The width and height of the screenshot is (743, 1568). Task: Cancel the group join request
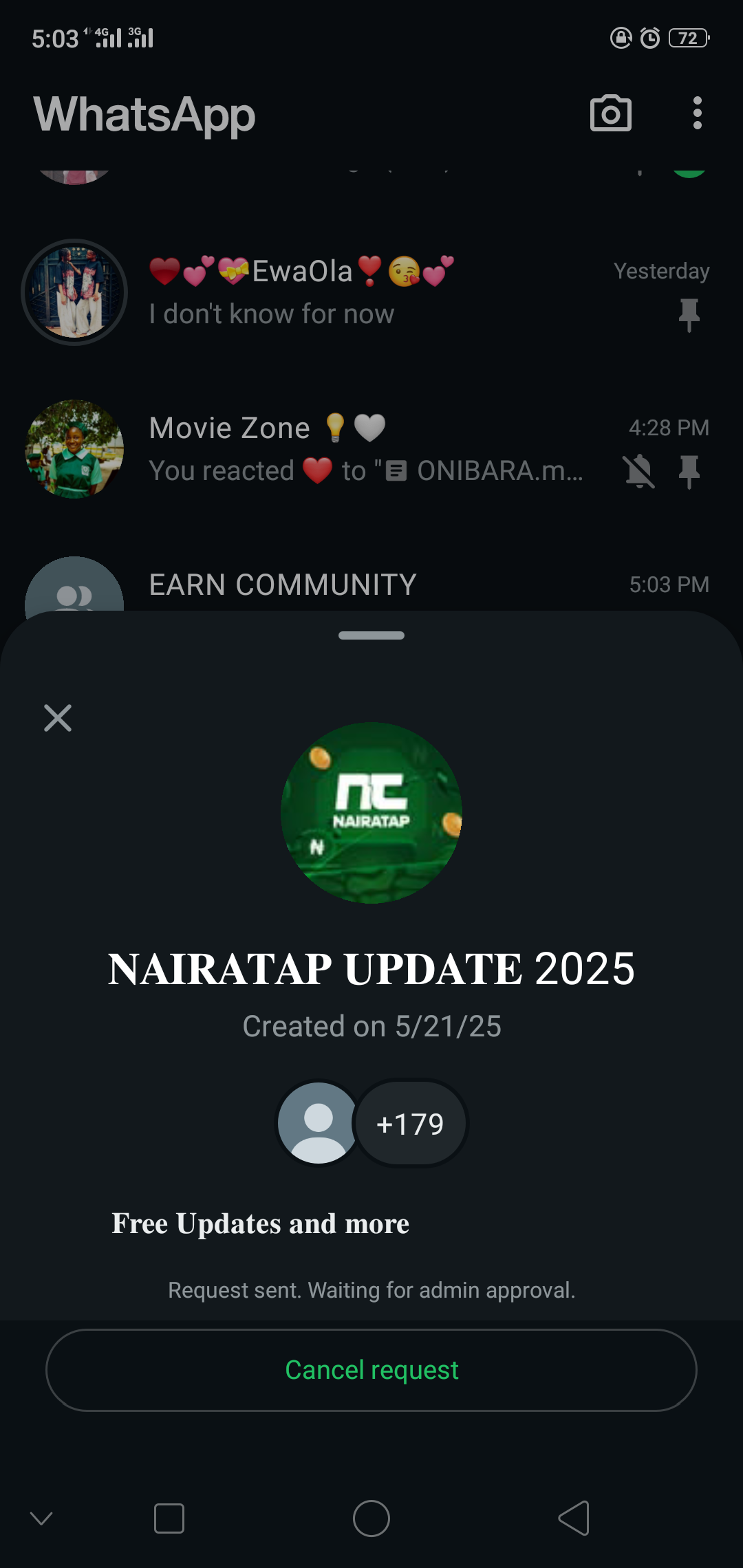(371, 1370)
